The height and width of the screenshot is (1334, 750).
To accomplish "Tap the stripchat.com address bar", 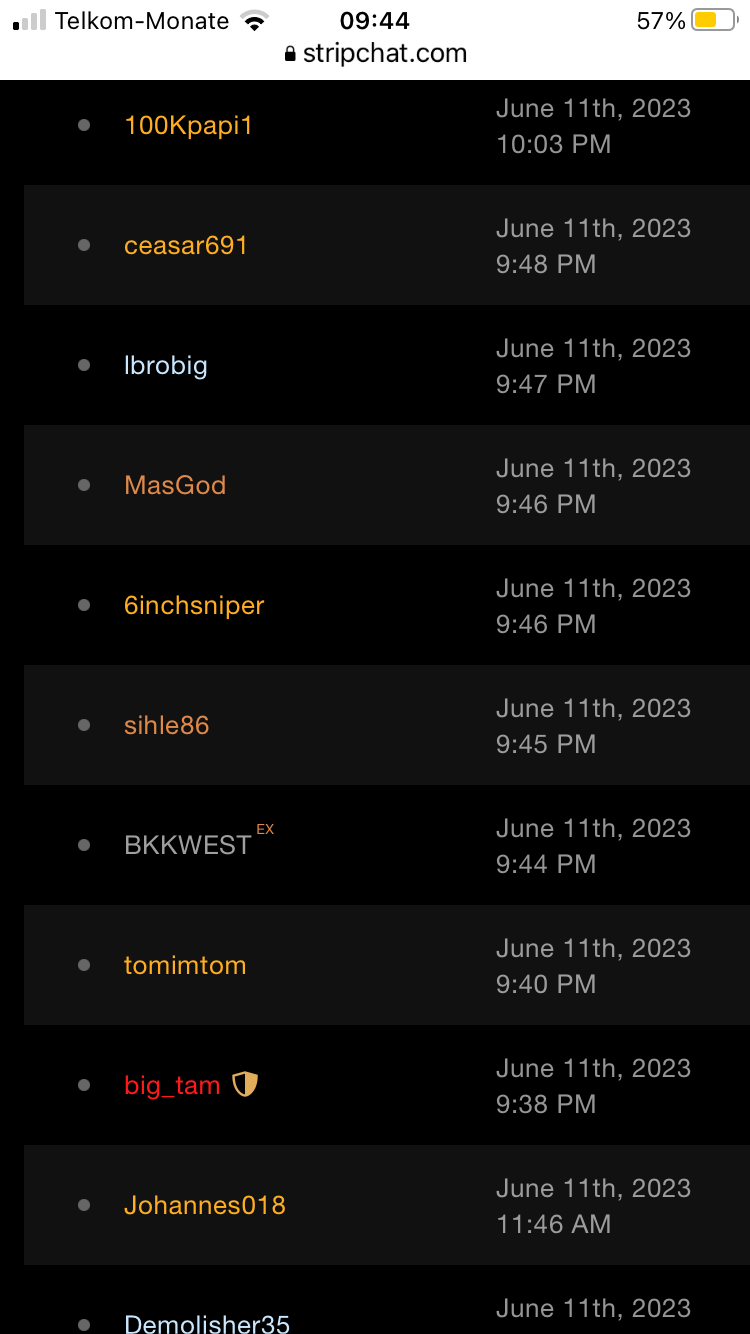I will click(x=376, y=54).
